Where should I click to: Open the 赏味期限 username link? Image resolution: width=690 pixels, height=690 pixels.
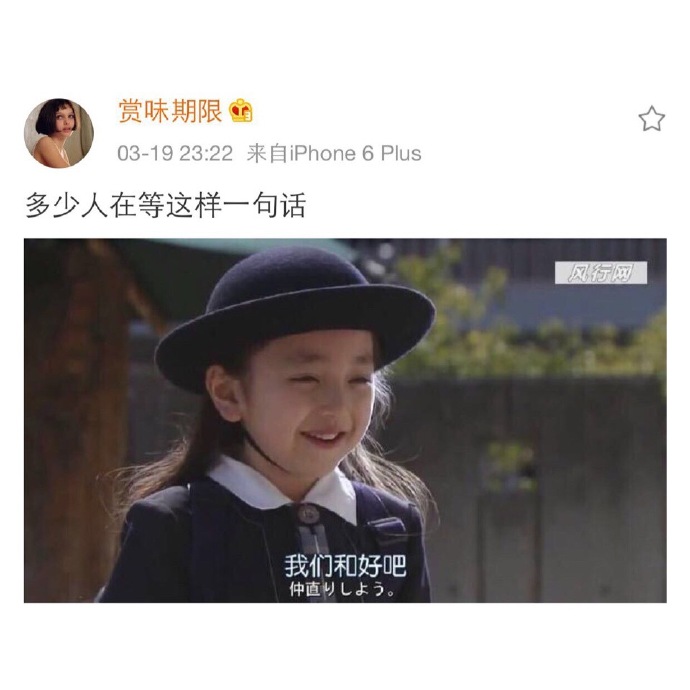[170, 111]
